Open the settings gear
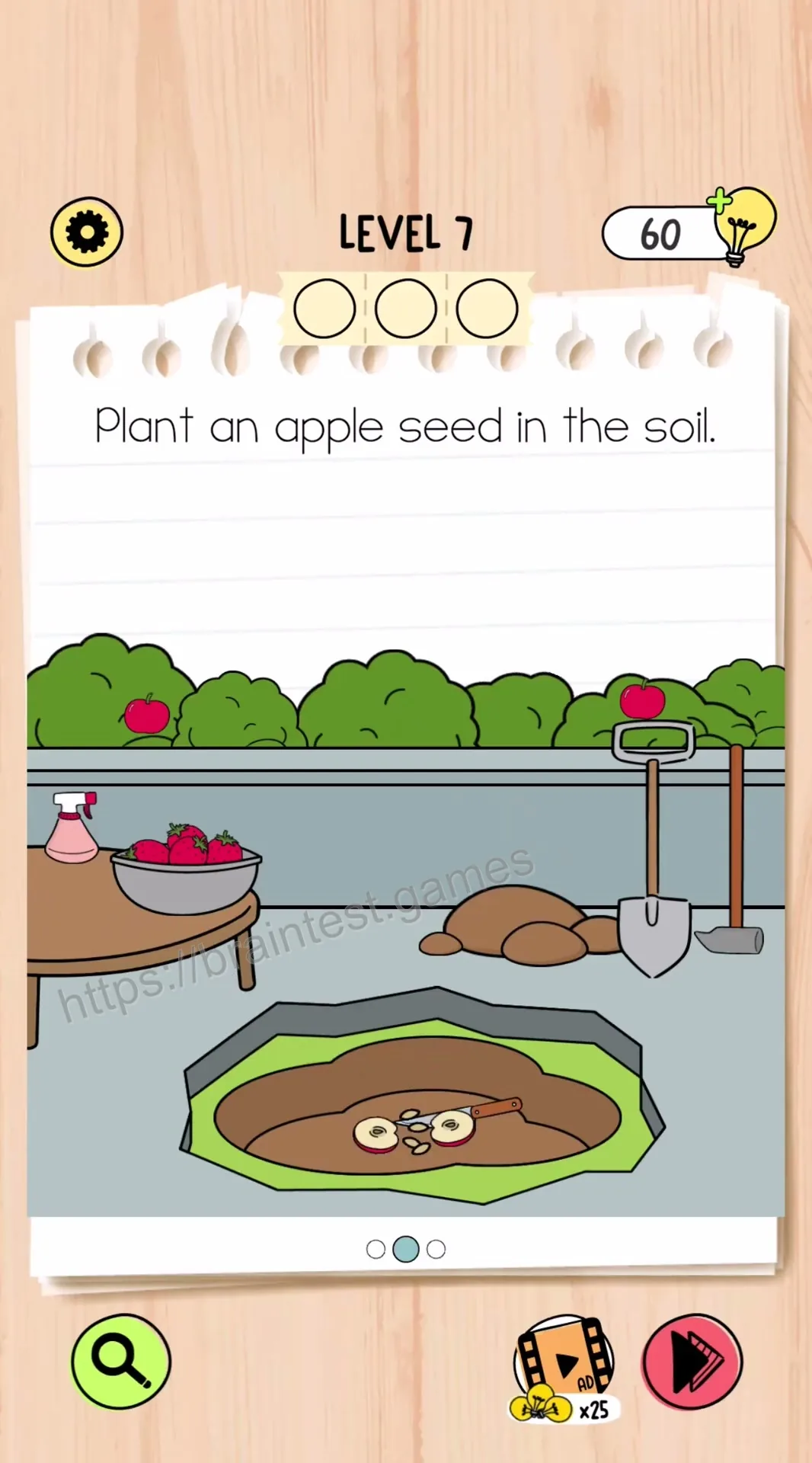The image size is (812, 1463). pyautogui.click(x=87, y=232)
